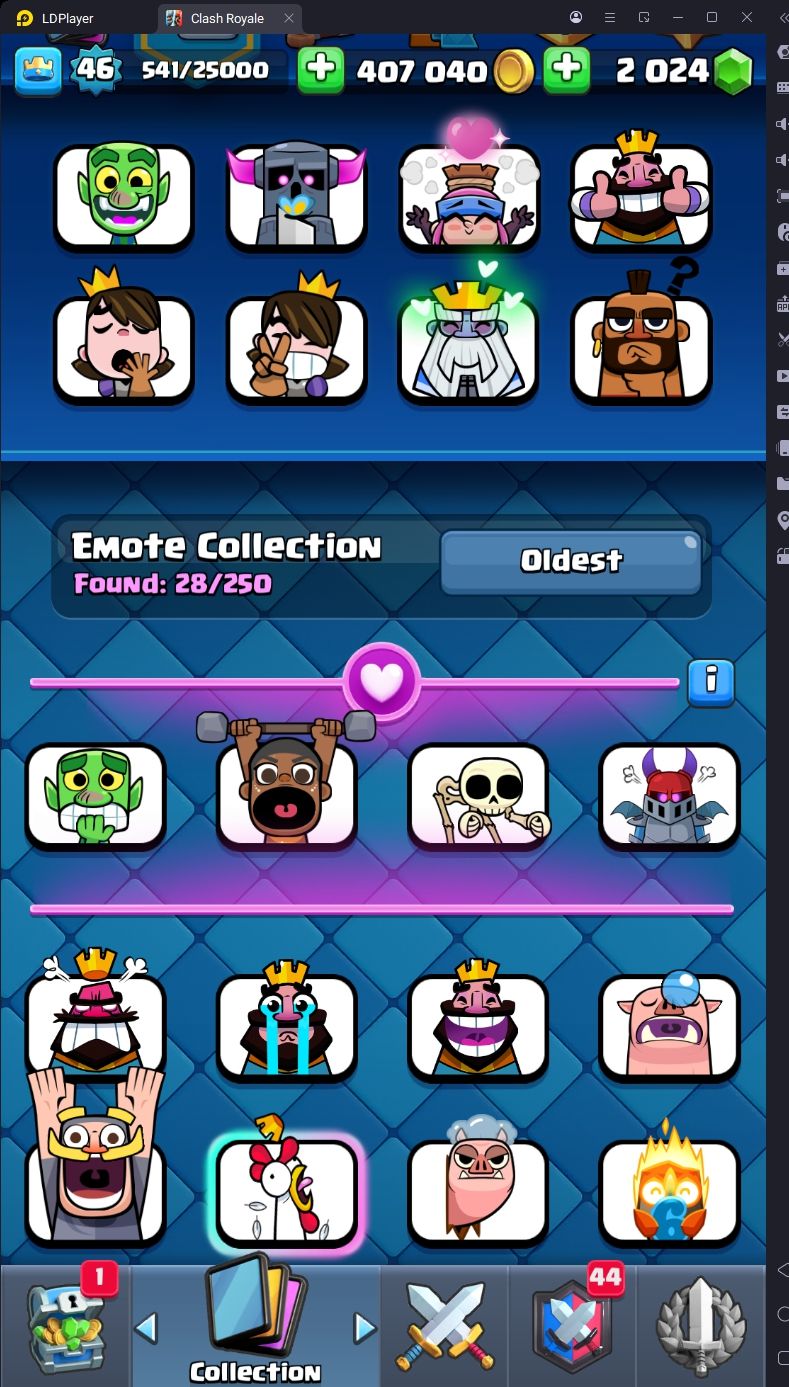
Task: Tap the right arrow next to Collection
Action: tap(365, 1327)
